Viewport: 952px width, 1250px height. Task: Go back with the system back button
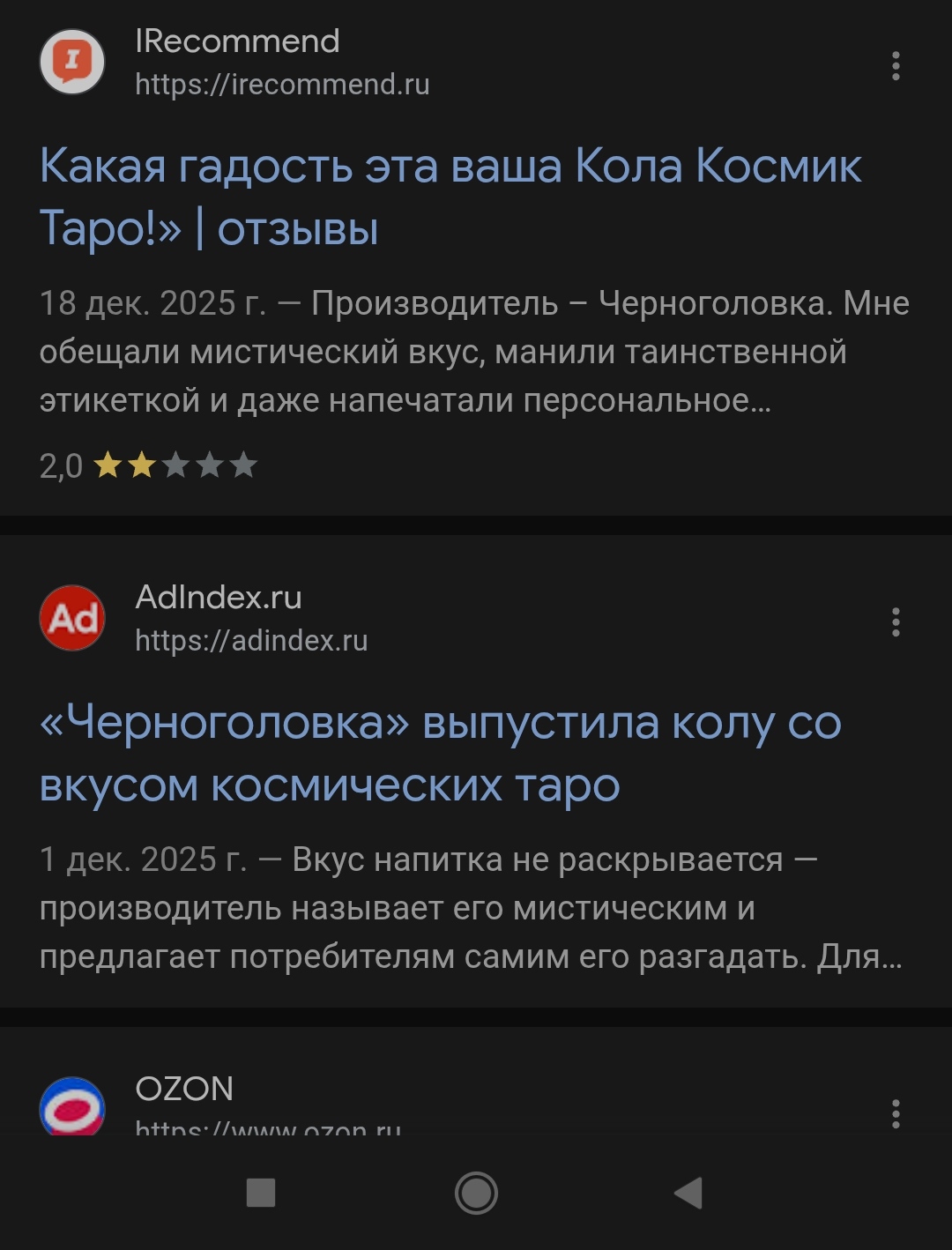coord(688,1193)
